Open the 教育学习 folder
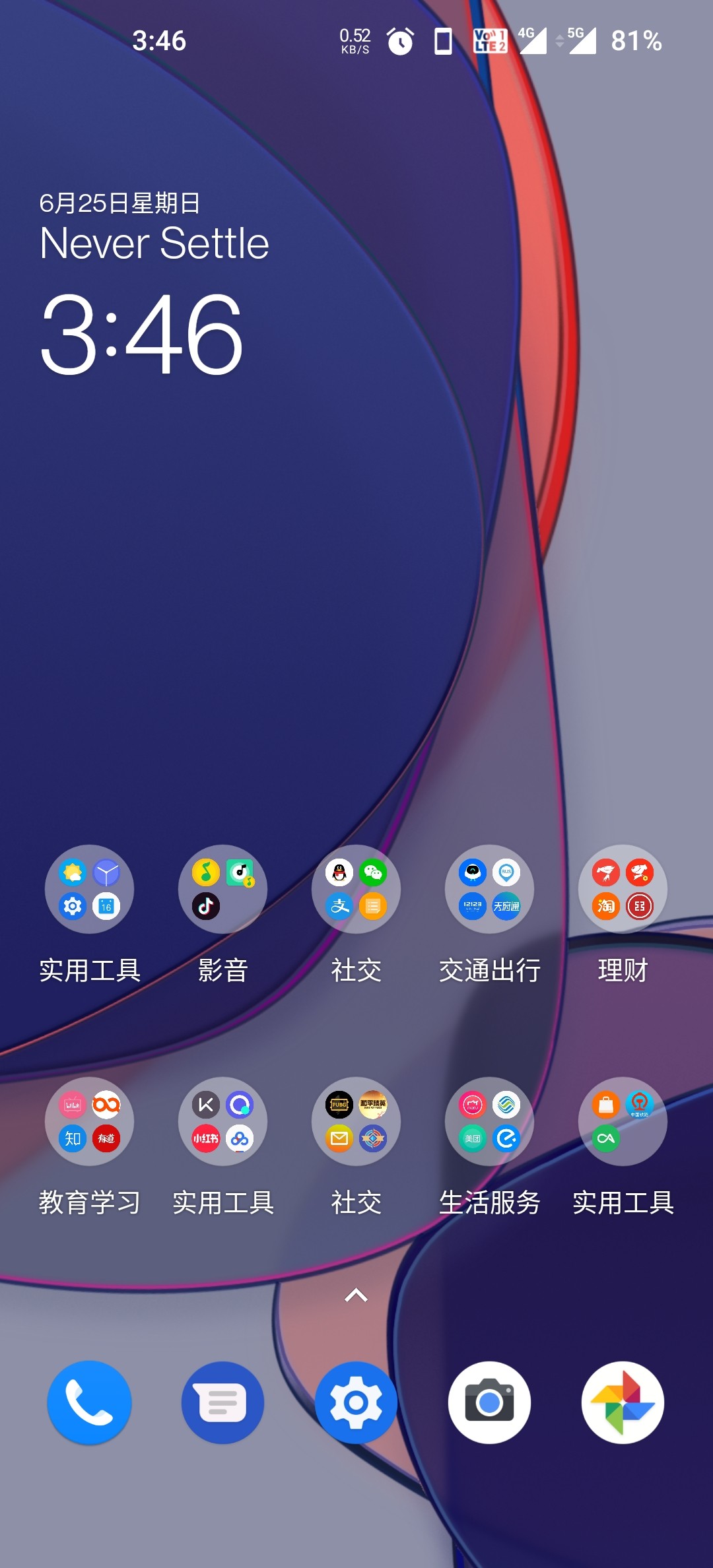This screenshot has height=1568, width=713. tap(89, 1121)
